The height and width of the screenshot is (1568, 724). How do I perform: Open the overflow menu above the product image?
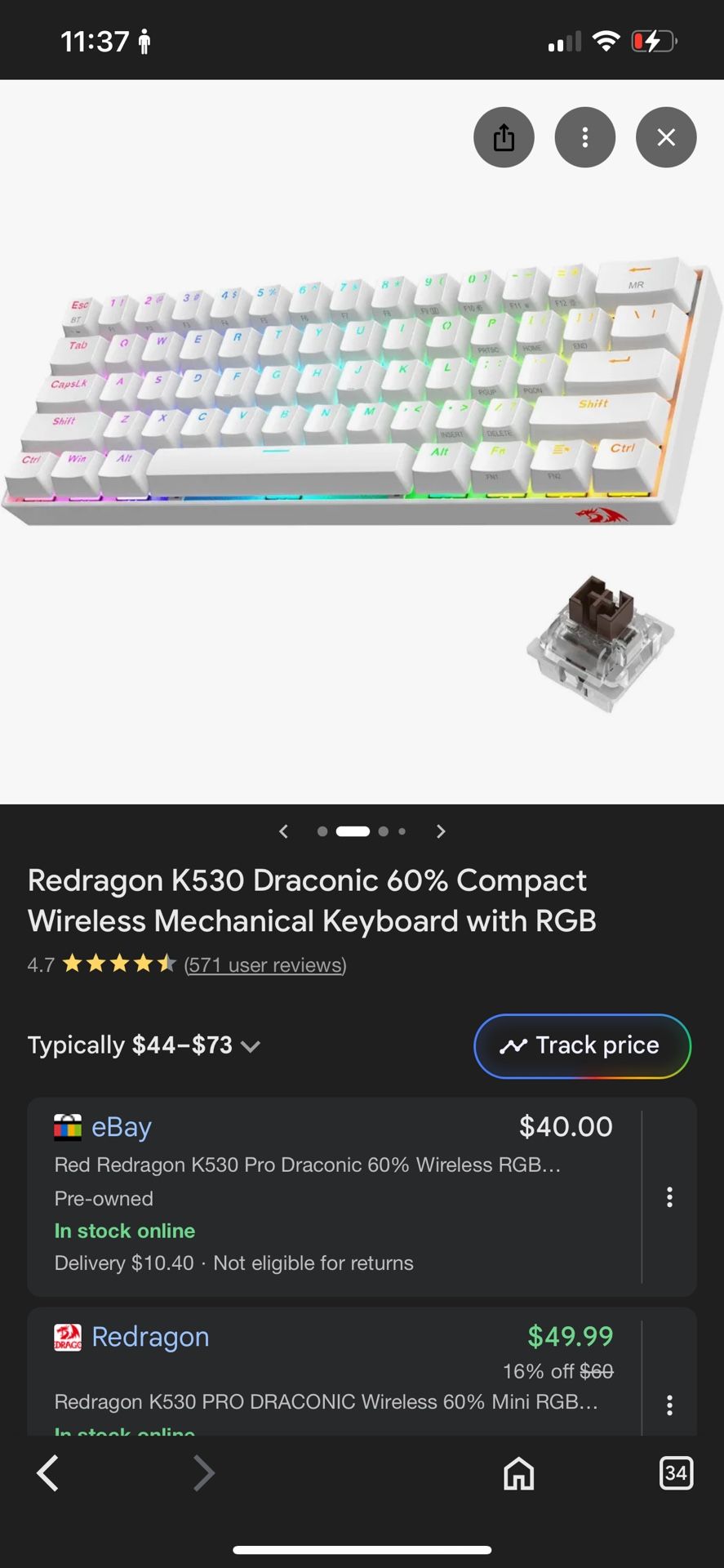point(584,137)
